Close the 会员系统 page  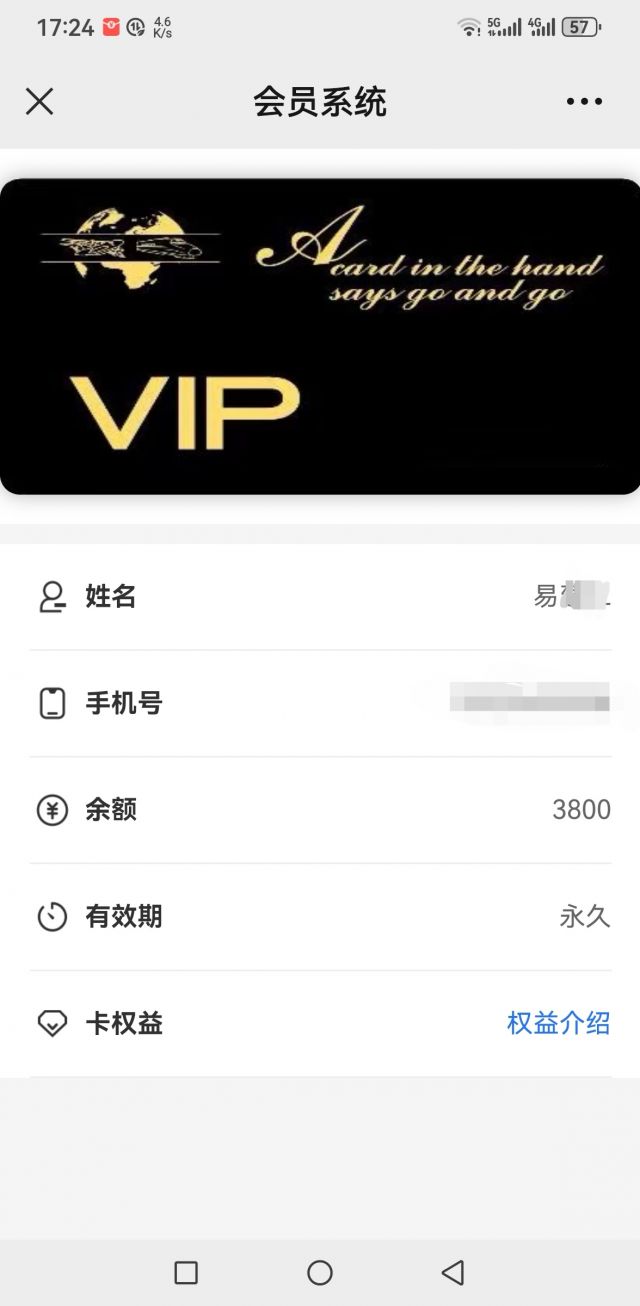pos(39,101)
